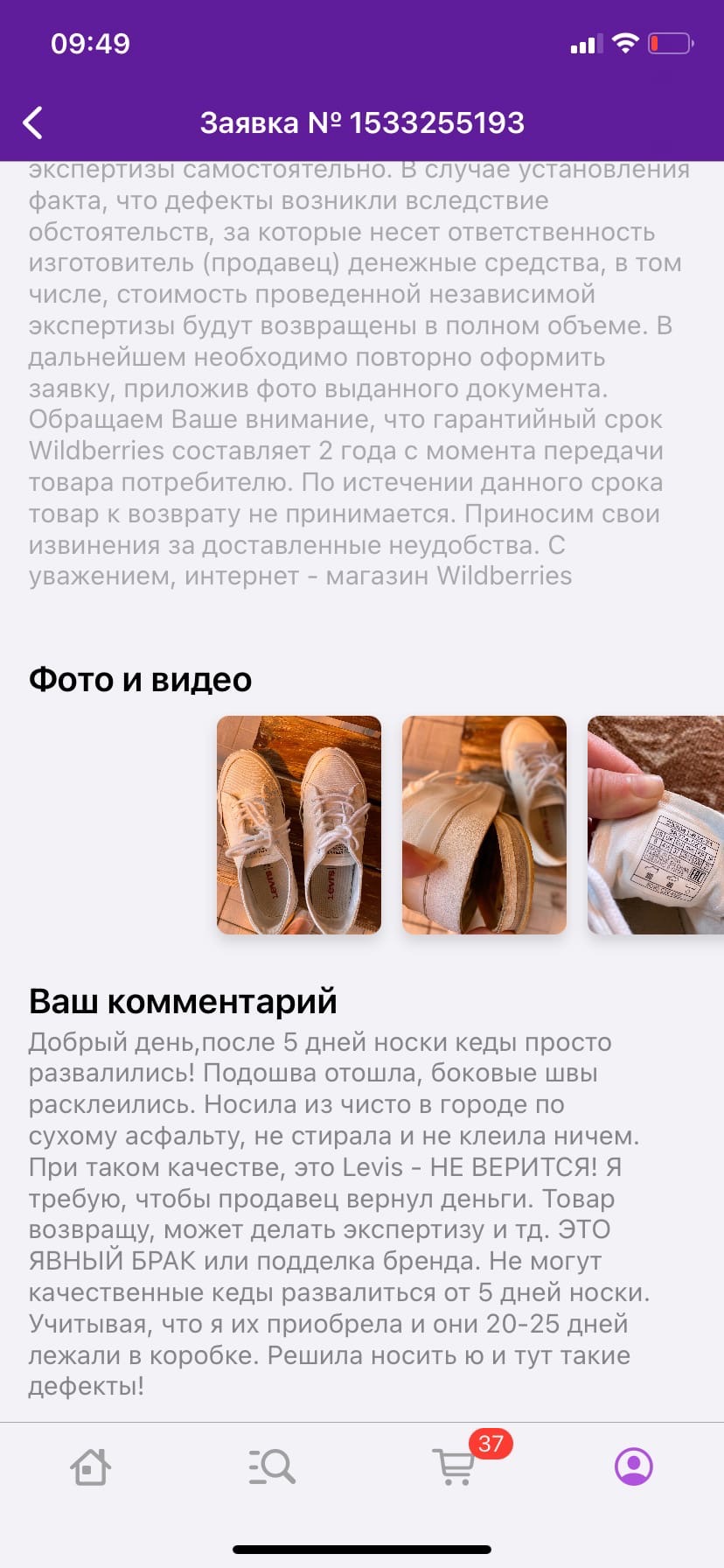Go back from the request details
The image size is (724, 1568).
33,123
